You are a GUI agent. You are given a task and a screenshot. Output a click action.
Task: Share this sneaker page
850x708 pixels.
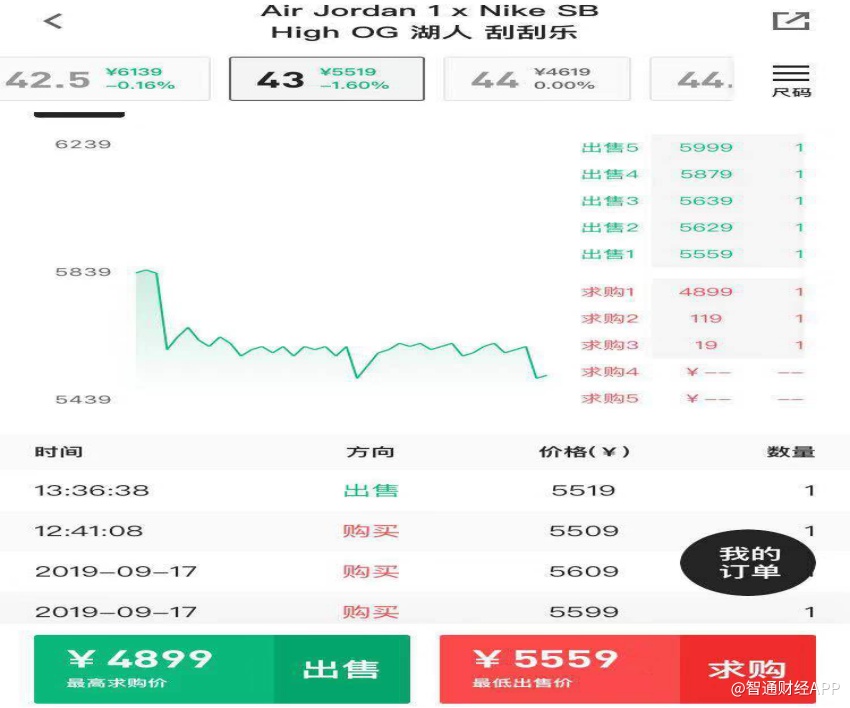pyautogui.click(x=790, y=21)
